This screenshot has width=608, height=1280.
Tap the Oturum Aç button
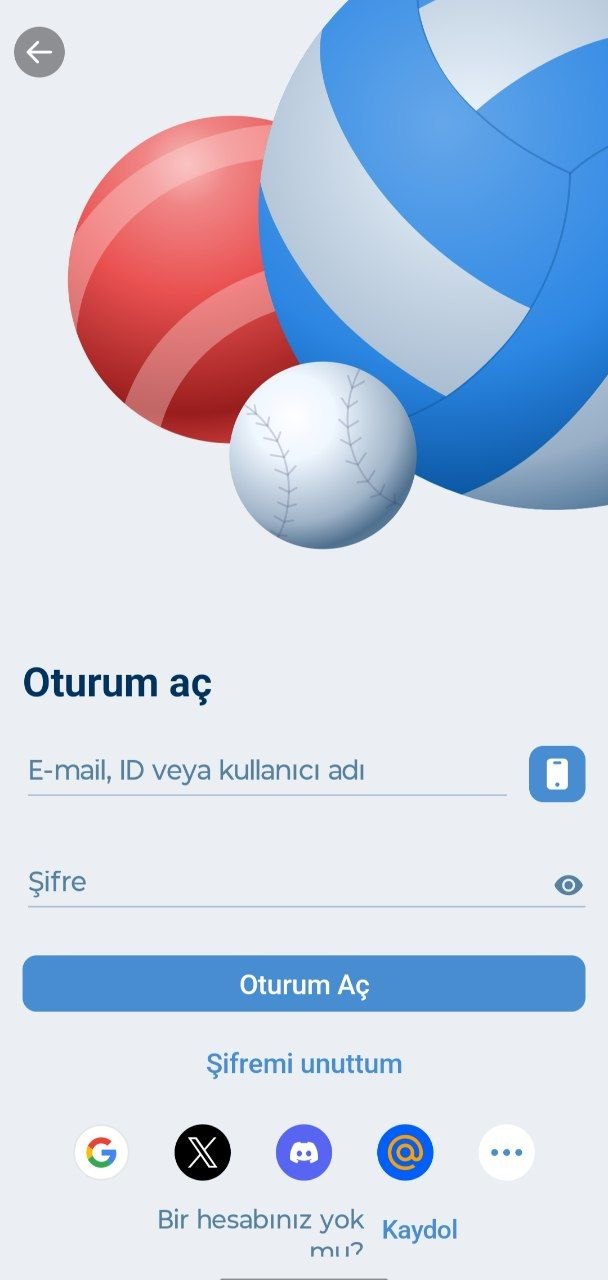(304, 984)
